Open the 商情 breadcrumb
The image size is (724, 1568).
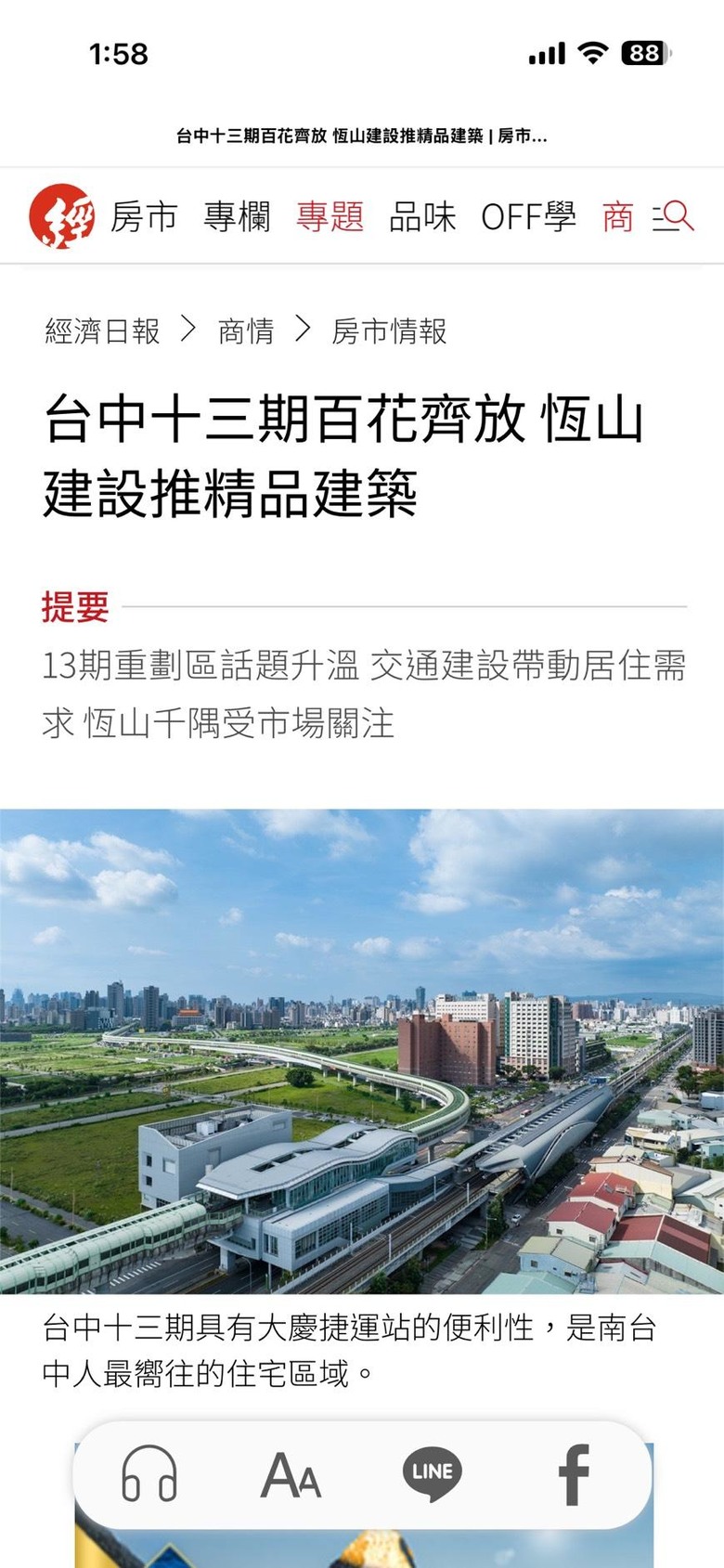coord(246,330)
